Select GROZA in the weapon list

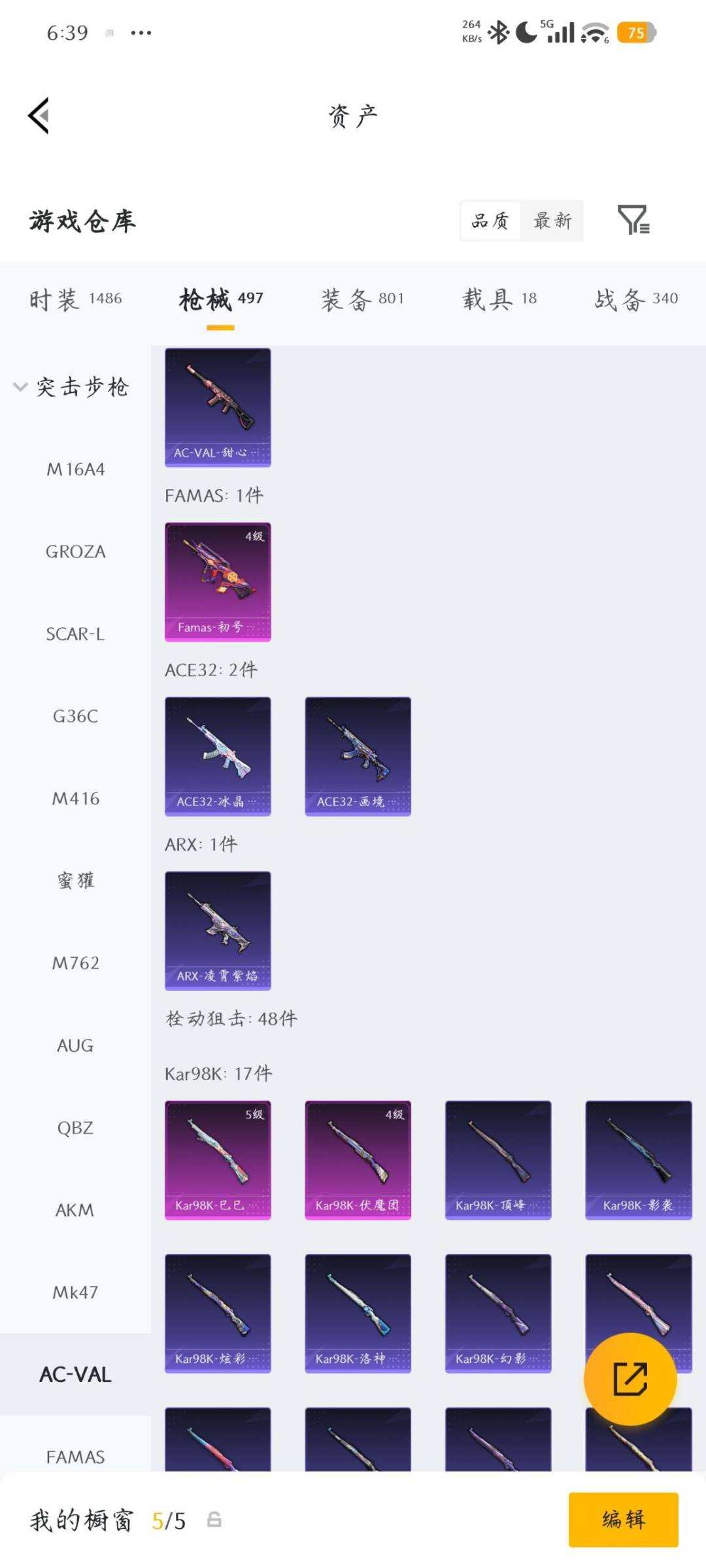pyautogui.click(x=75, y=551)
